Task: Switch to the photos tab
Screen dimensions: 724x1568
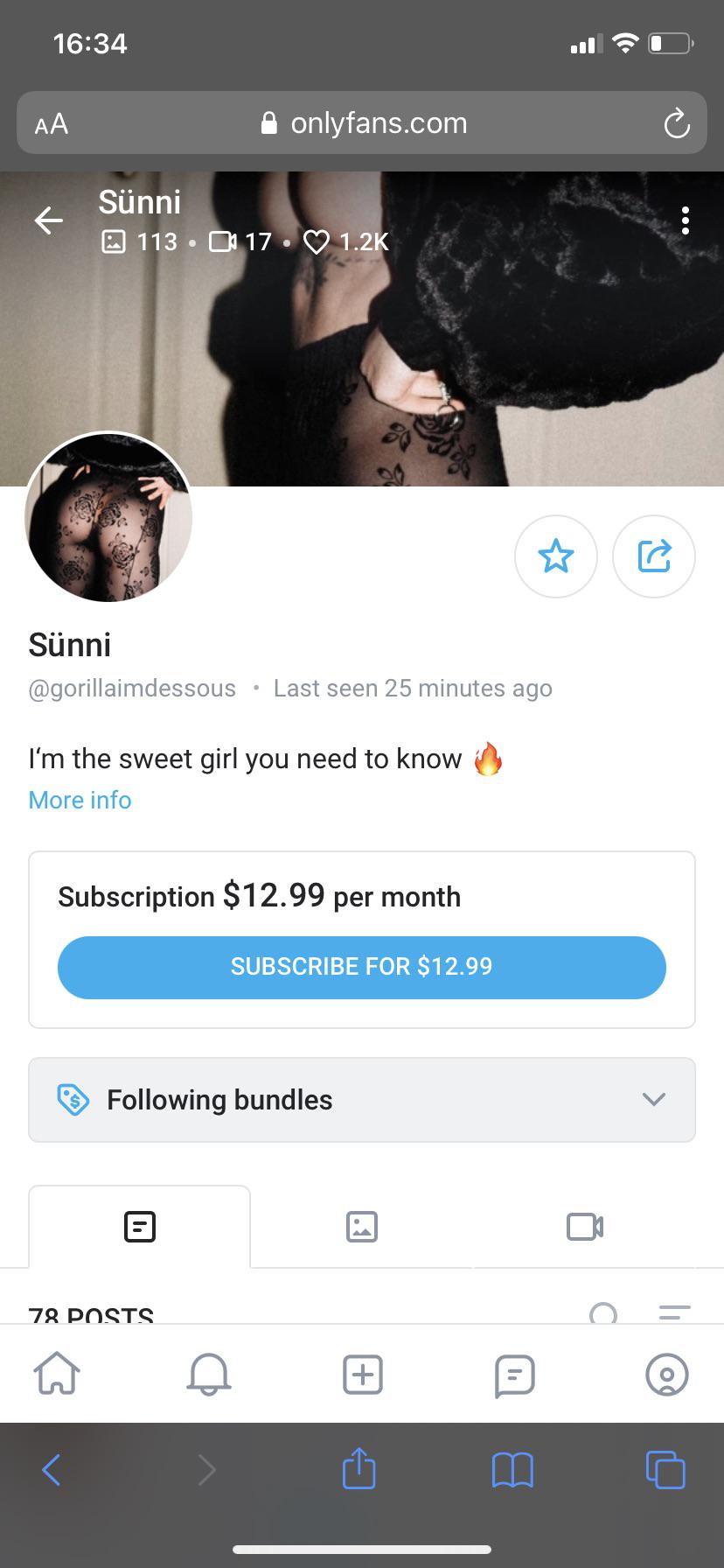Action: (x=362, y=1227)
